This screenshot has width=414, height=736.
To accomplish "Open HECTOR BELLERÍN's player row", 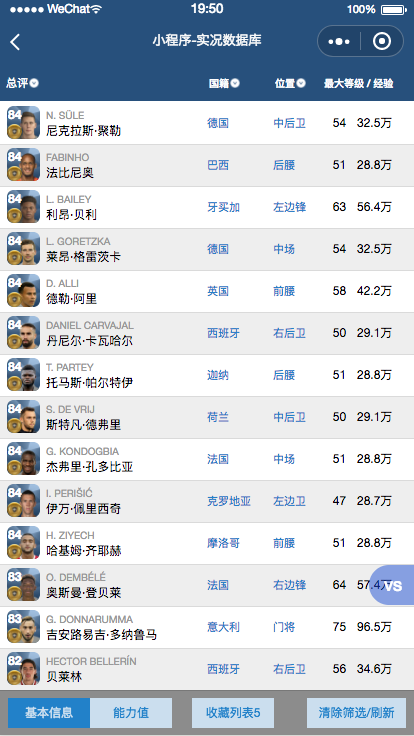I will pos(207,669).
